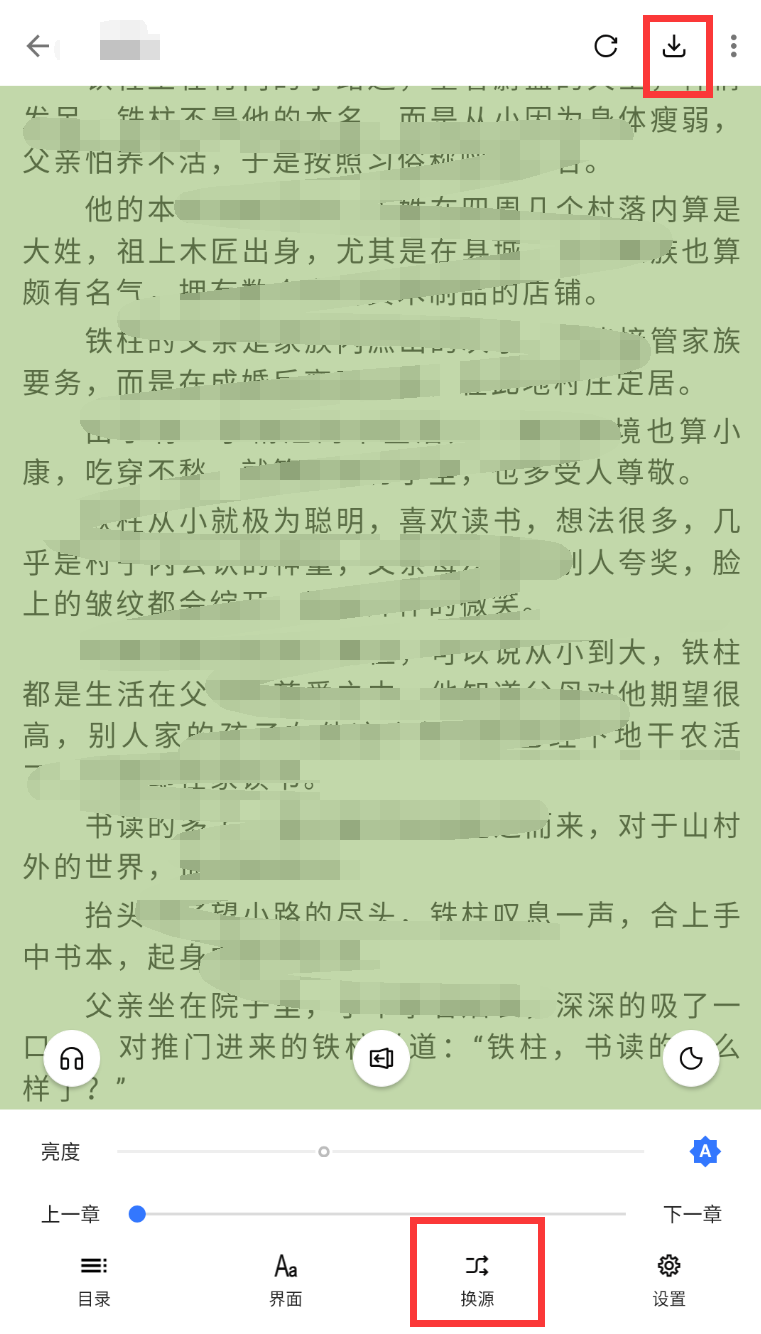Open interface settings (界面)
This screenshot has width=761, height=1334.
tap(285, 1280)
